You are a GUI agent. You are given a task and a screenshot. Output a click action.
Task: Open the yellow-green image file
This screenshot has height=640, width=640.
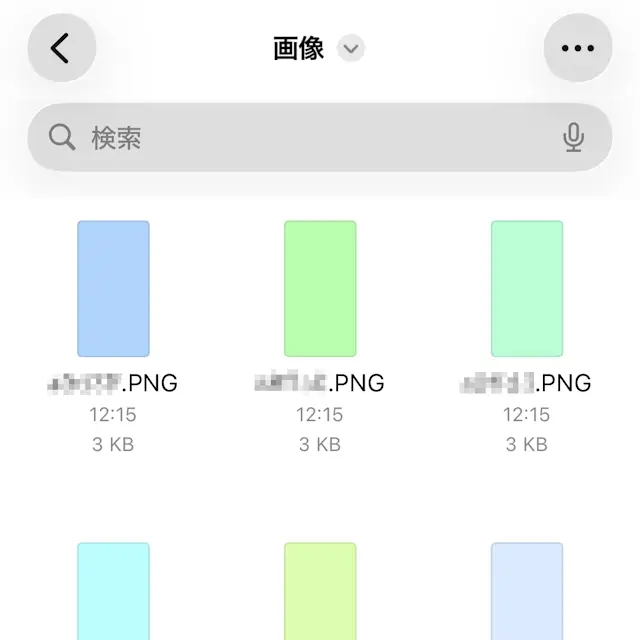coord(320,590)
